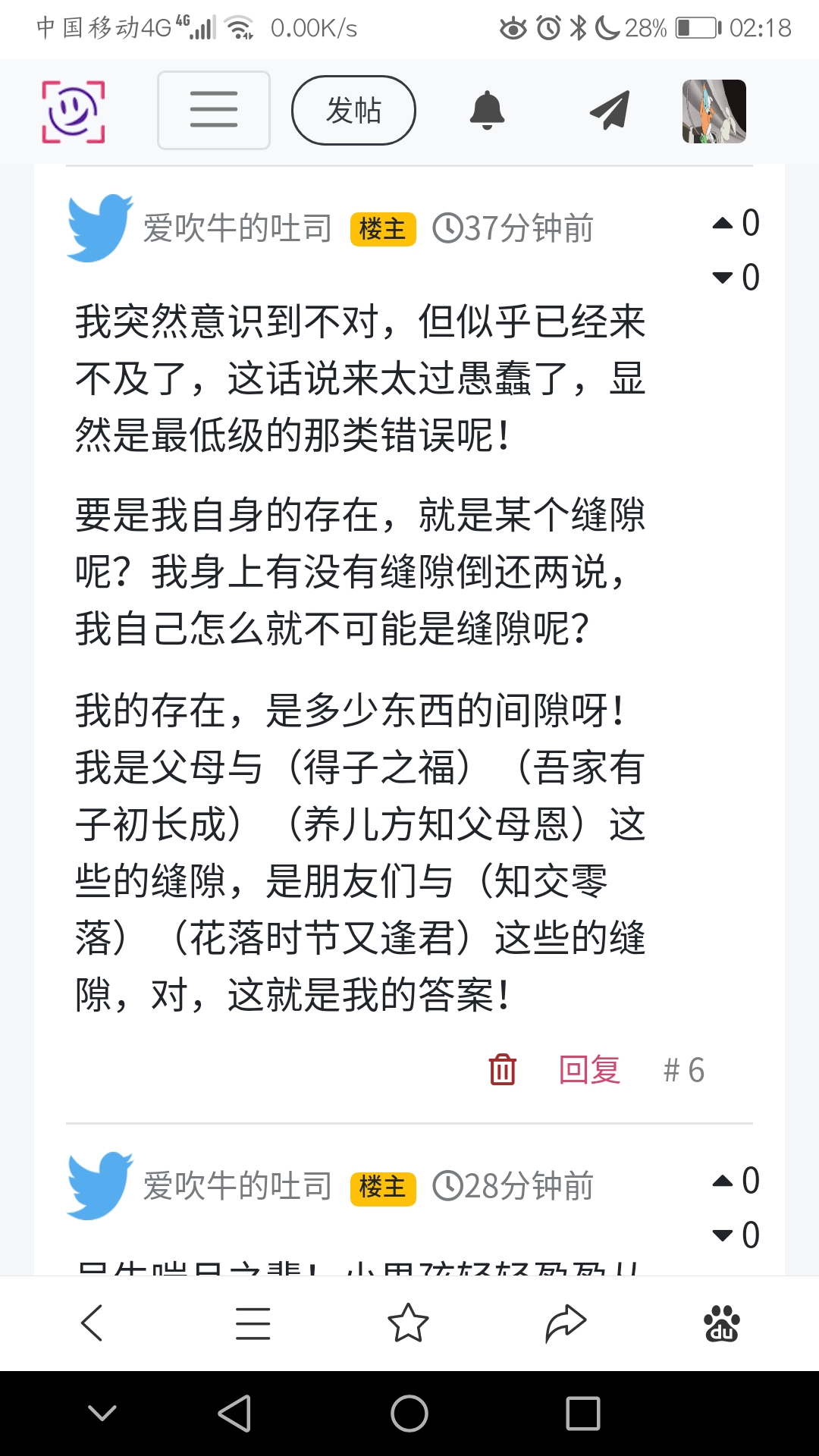The width and height of the screenshot is (819, 1456).
Task: Open the user profile avatar
Action: (x=714, y=111)
